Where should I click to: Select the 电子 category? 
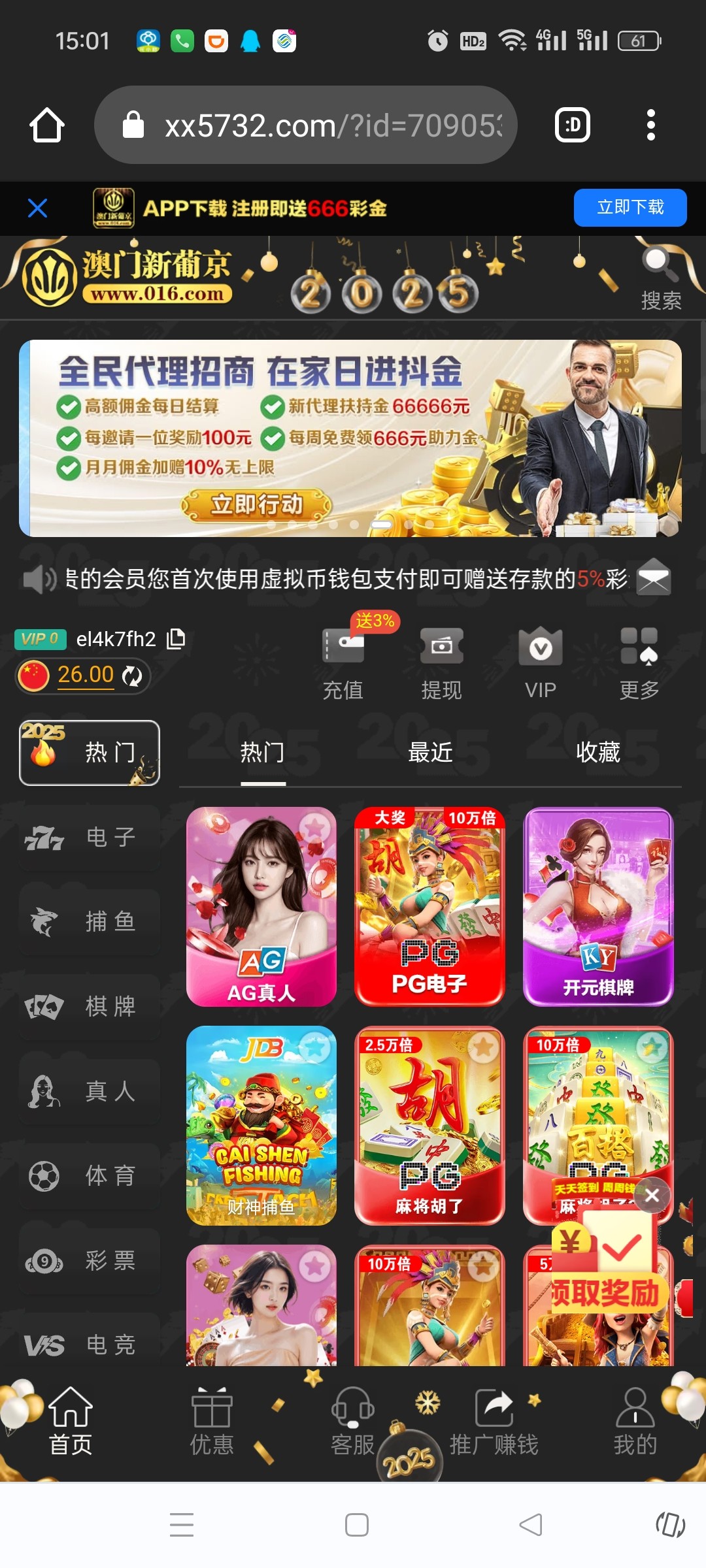90,837
